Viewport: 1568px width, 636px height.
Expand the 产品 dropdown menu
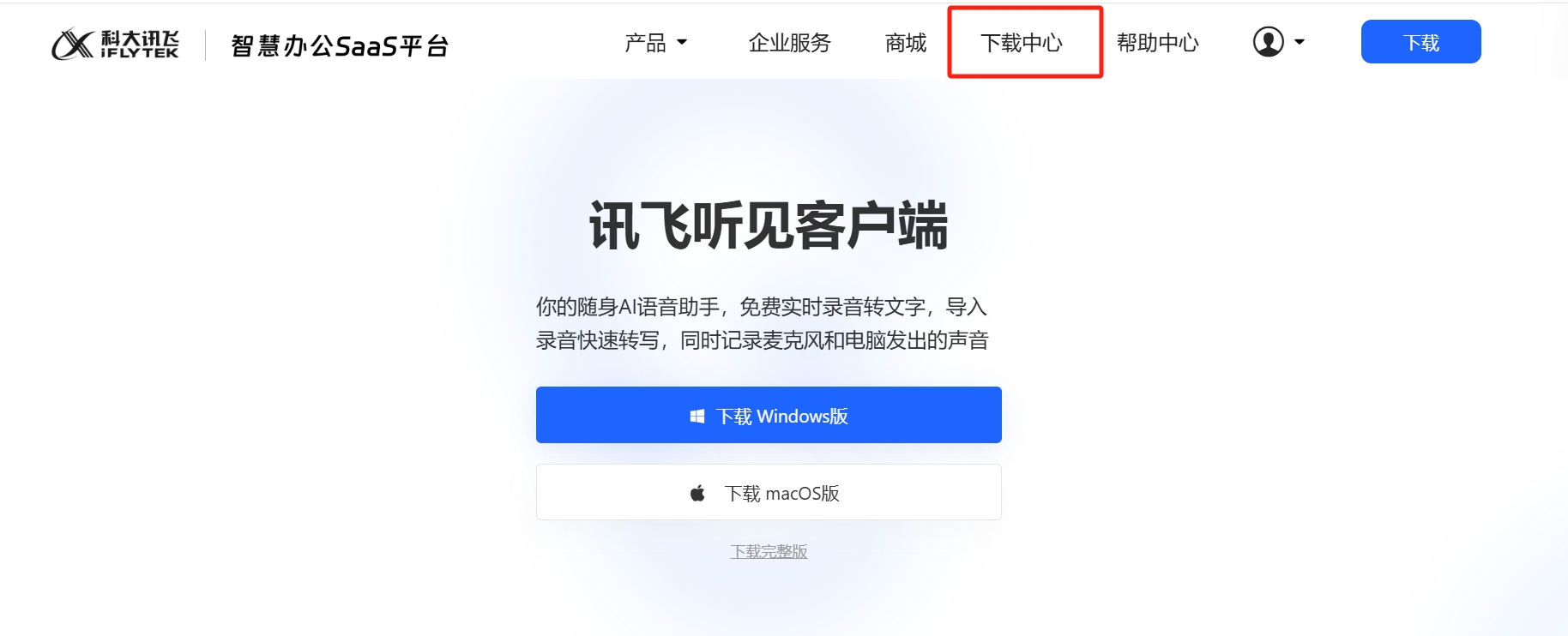[x=656, y=43]
